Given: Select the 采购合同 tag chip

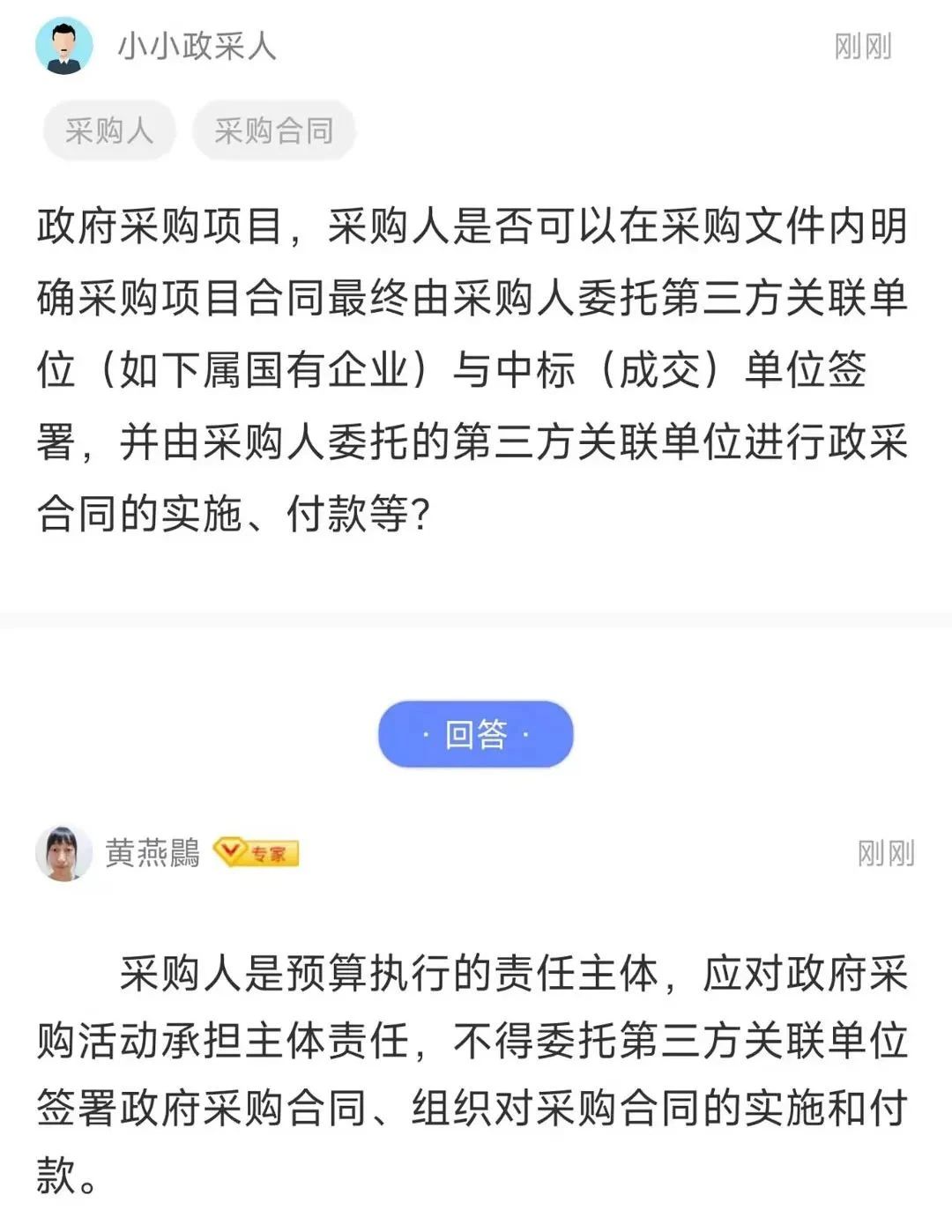Looking at the screenshot, I should 274,130.
